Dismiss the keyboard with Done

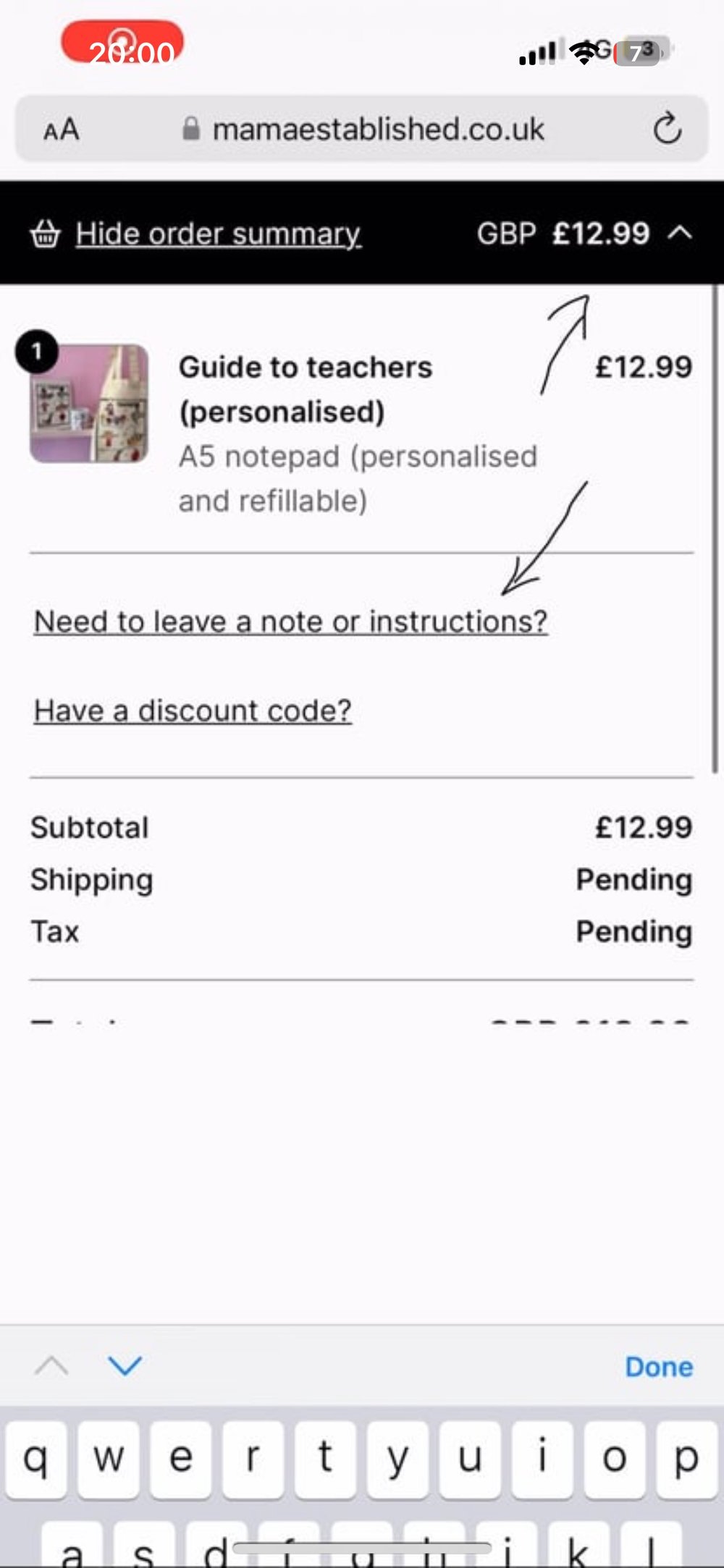click(x=659, y=1367)
